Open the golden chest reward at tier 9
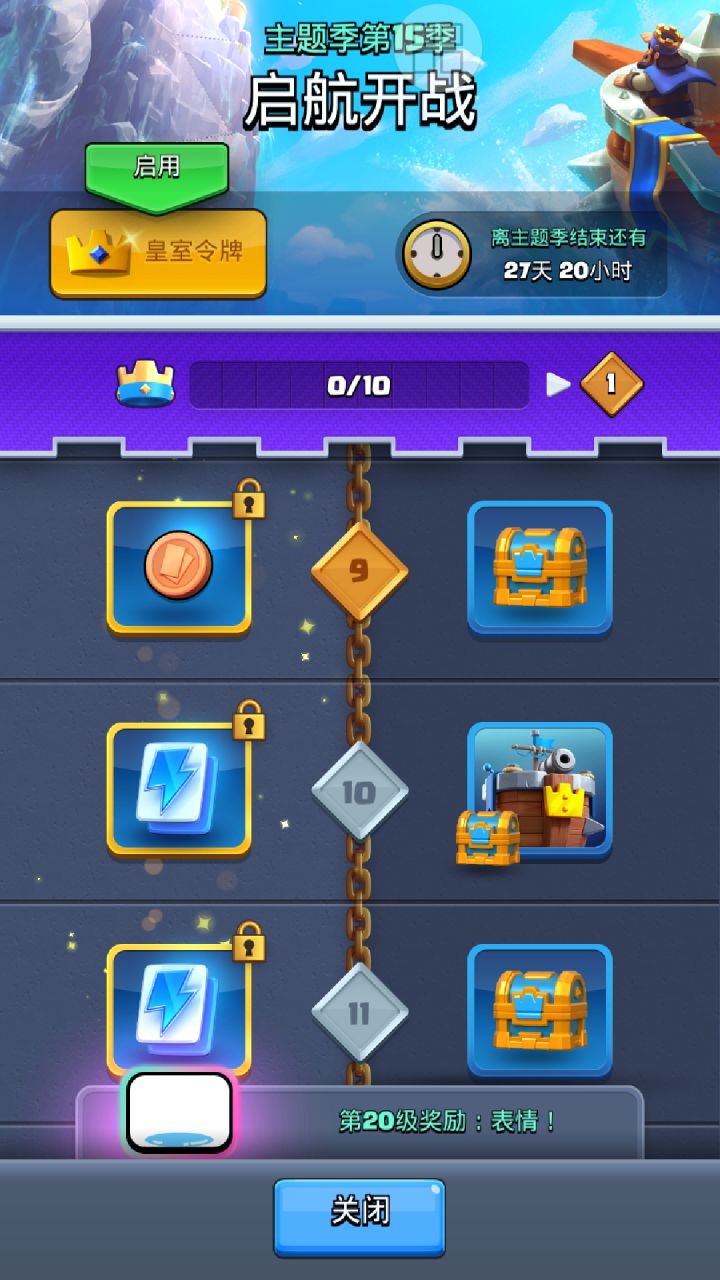 pos(540,570)
